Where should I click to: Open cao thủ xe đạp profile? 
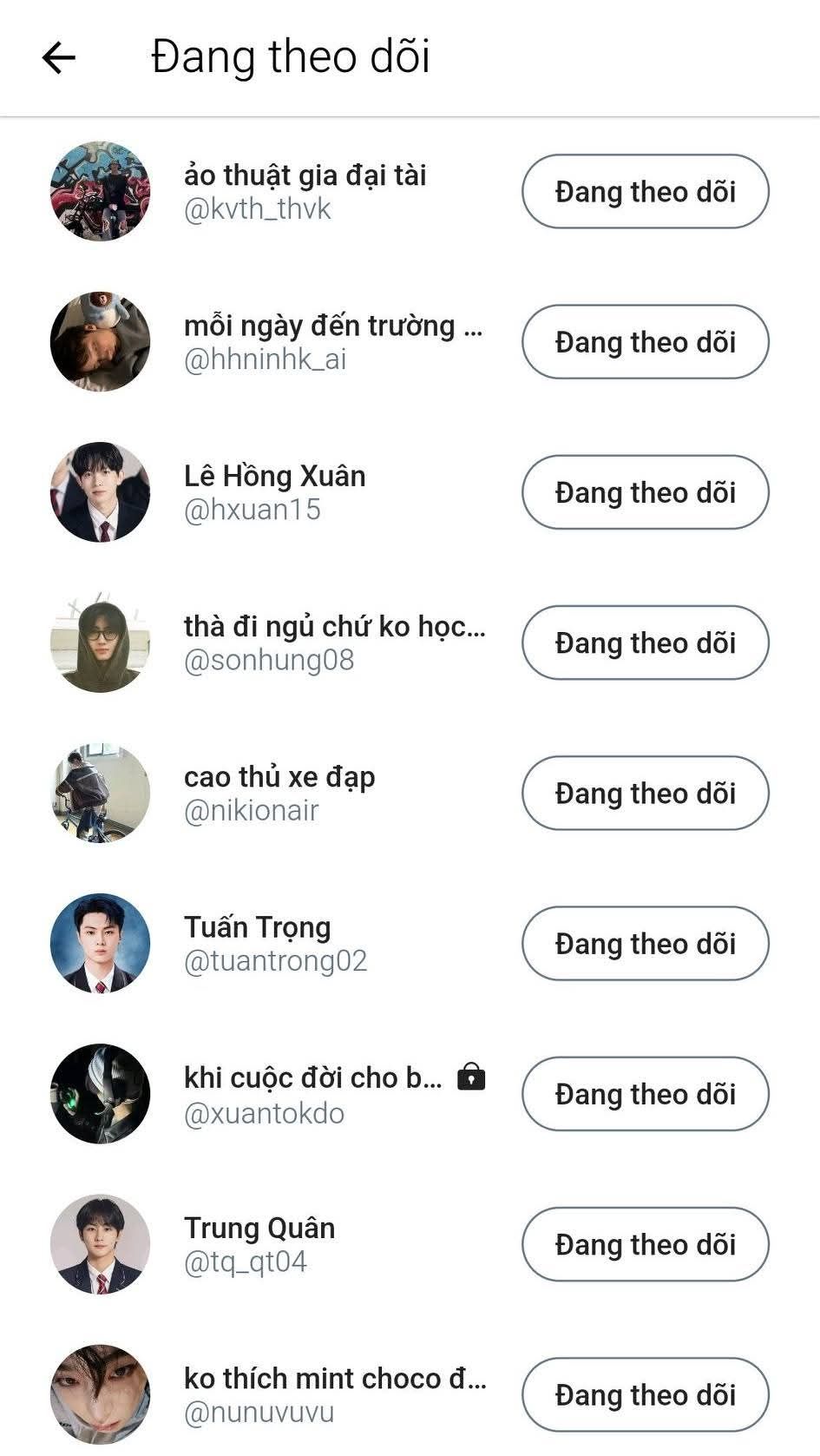coord(279,792)
